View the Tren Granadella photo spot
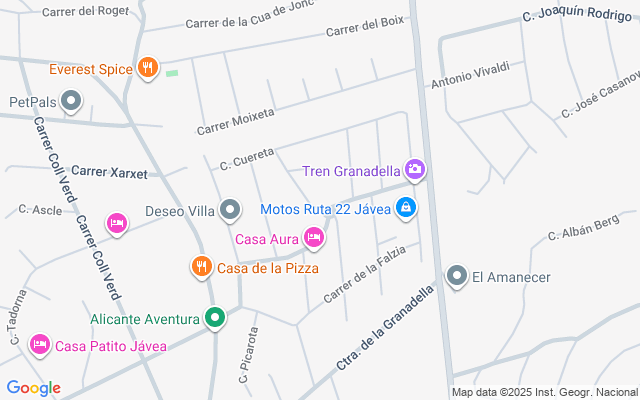The width and height of the screenshot is (640, 400). 415,170
